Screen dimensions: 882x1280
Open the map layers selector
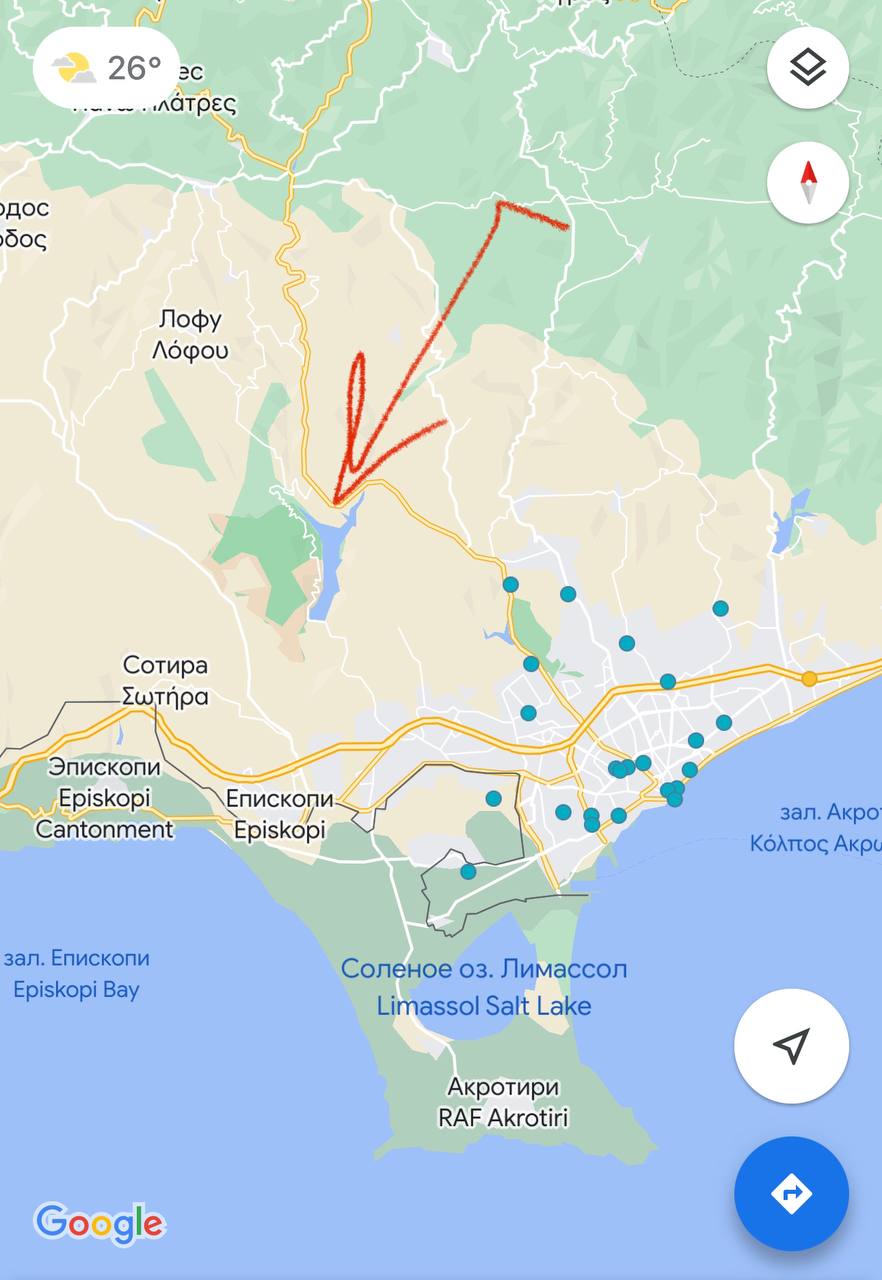click(808, 68)
